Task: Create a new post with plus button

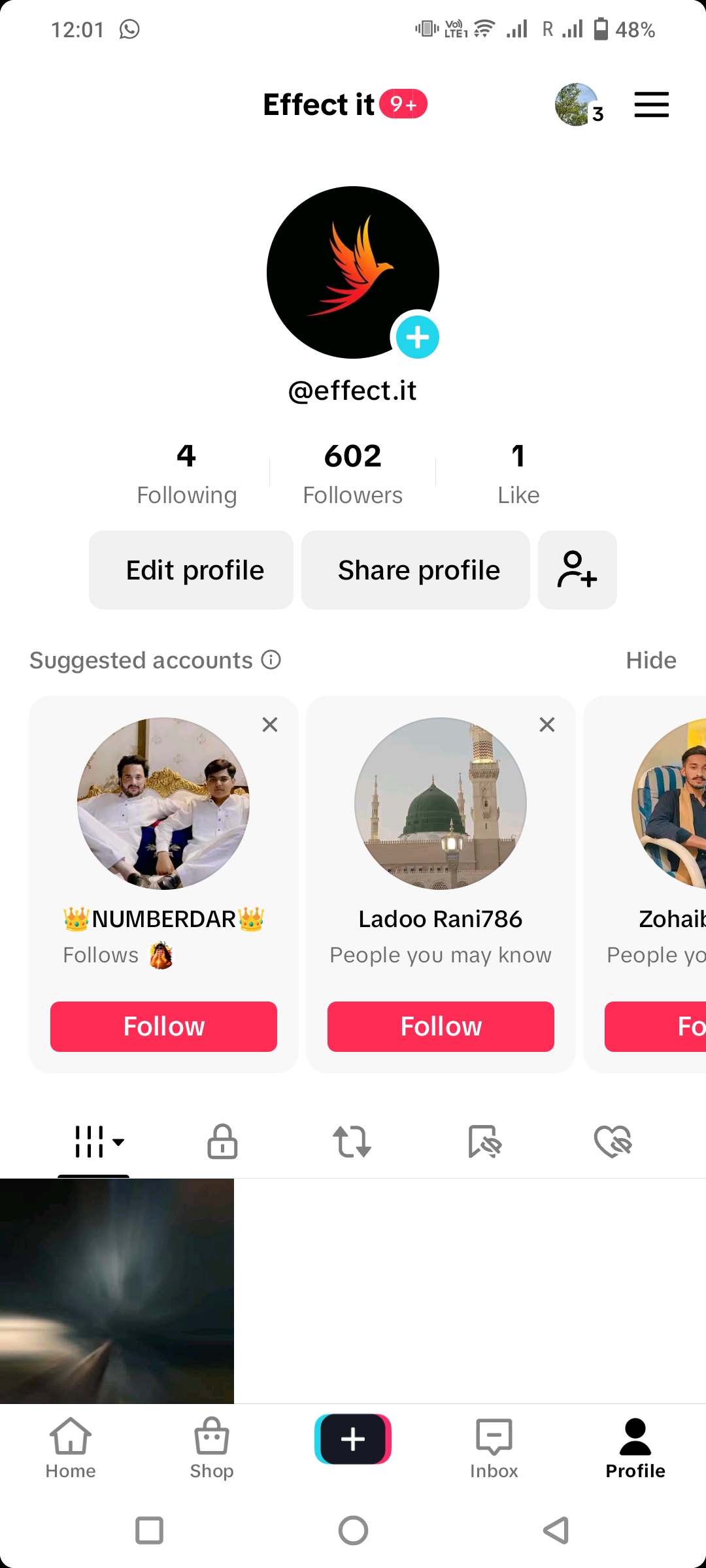Action: (x=353, y=1439)
